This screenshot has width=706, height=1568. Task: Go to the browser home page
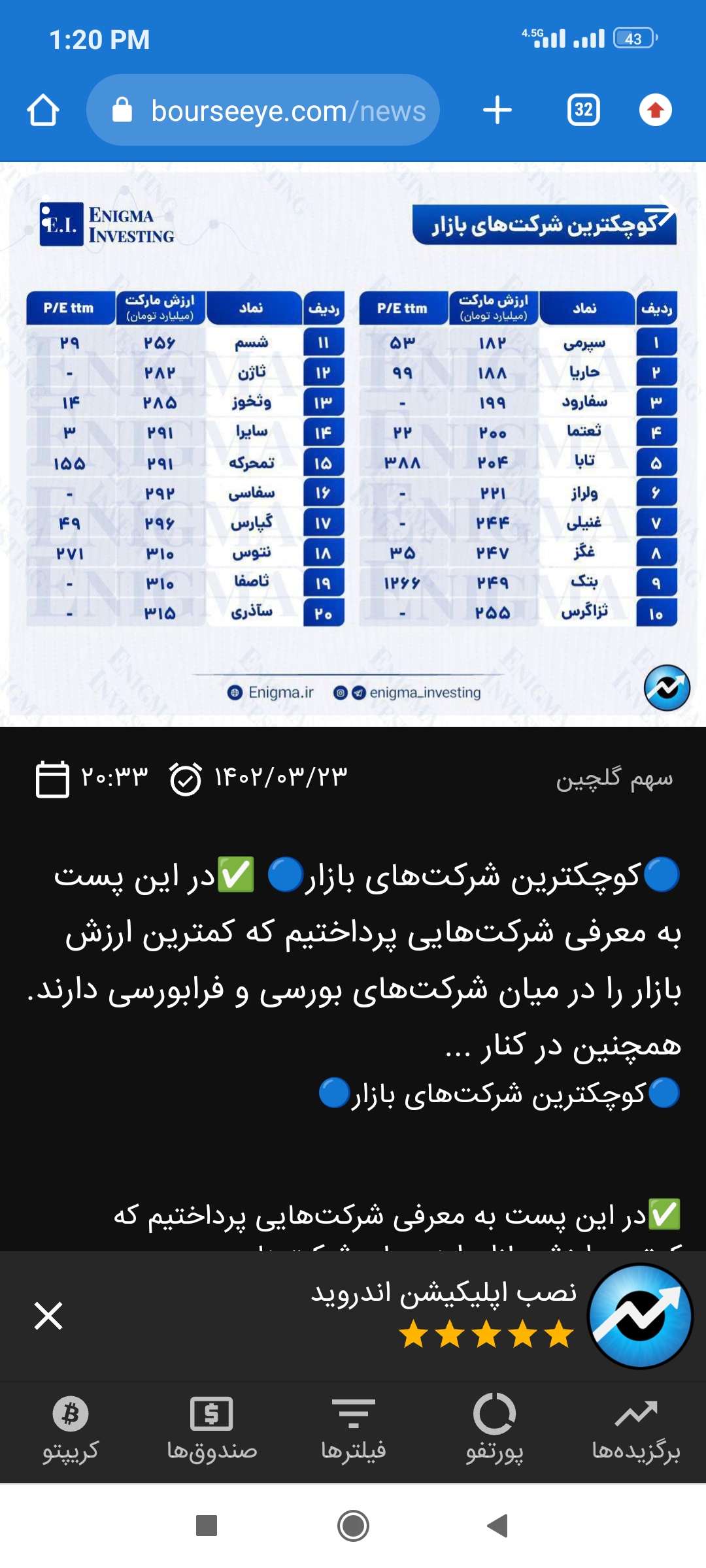tap(43, 110)
